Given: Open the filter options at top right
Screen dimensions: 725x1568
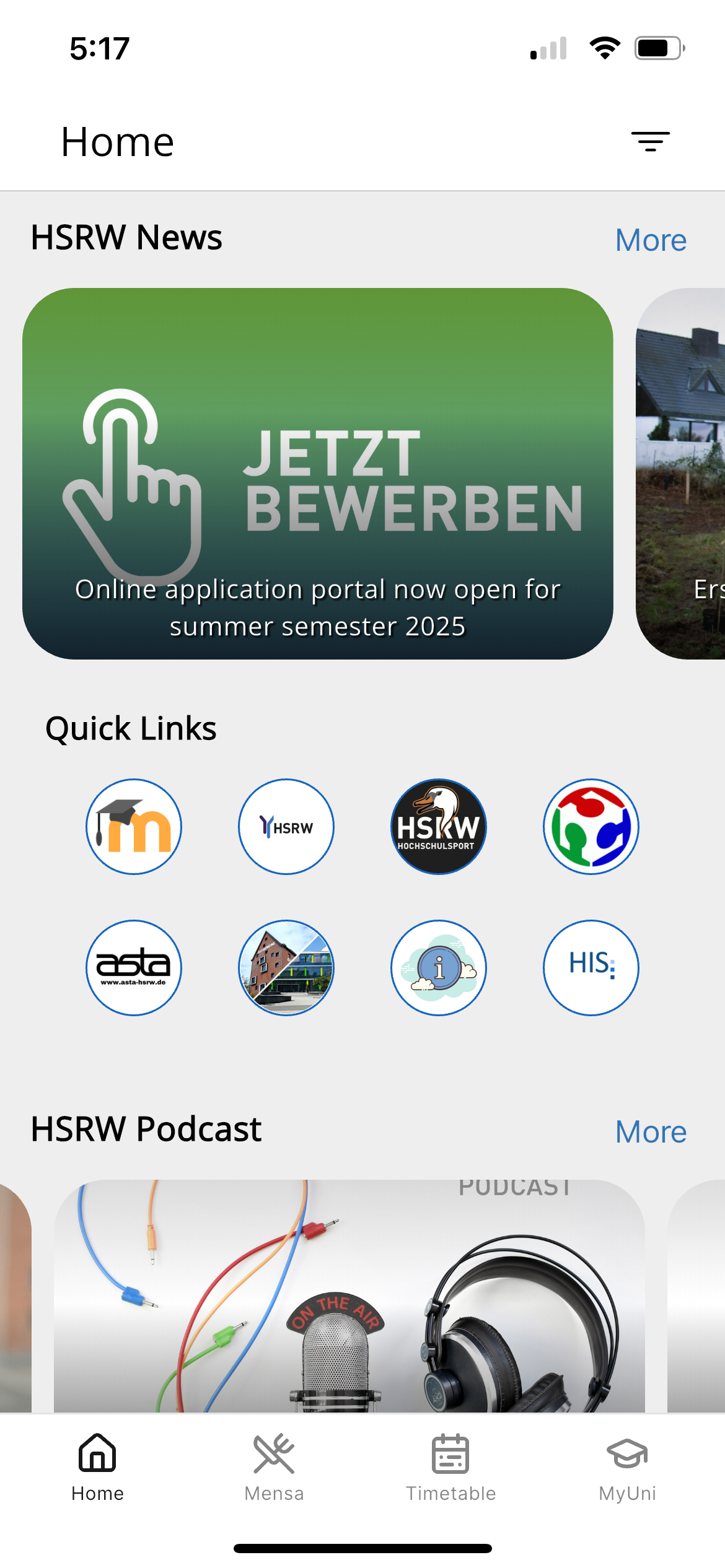Looking at the screenshot, I should pos(649,141).
